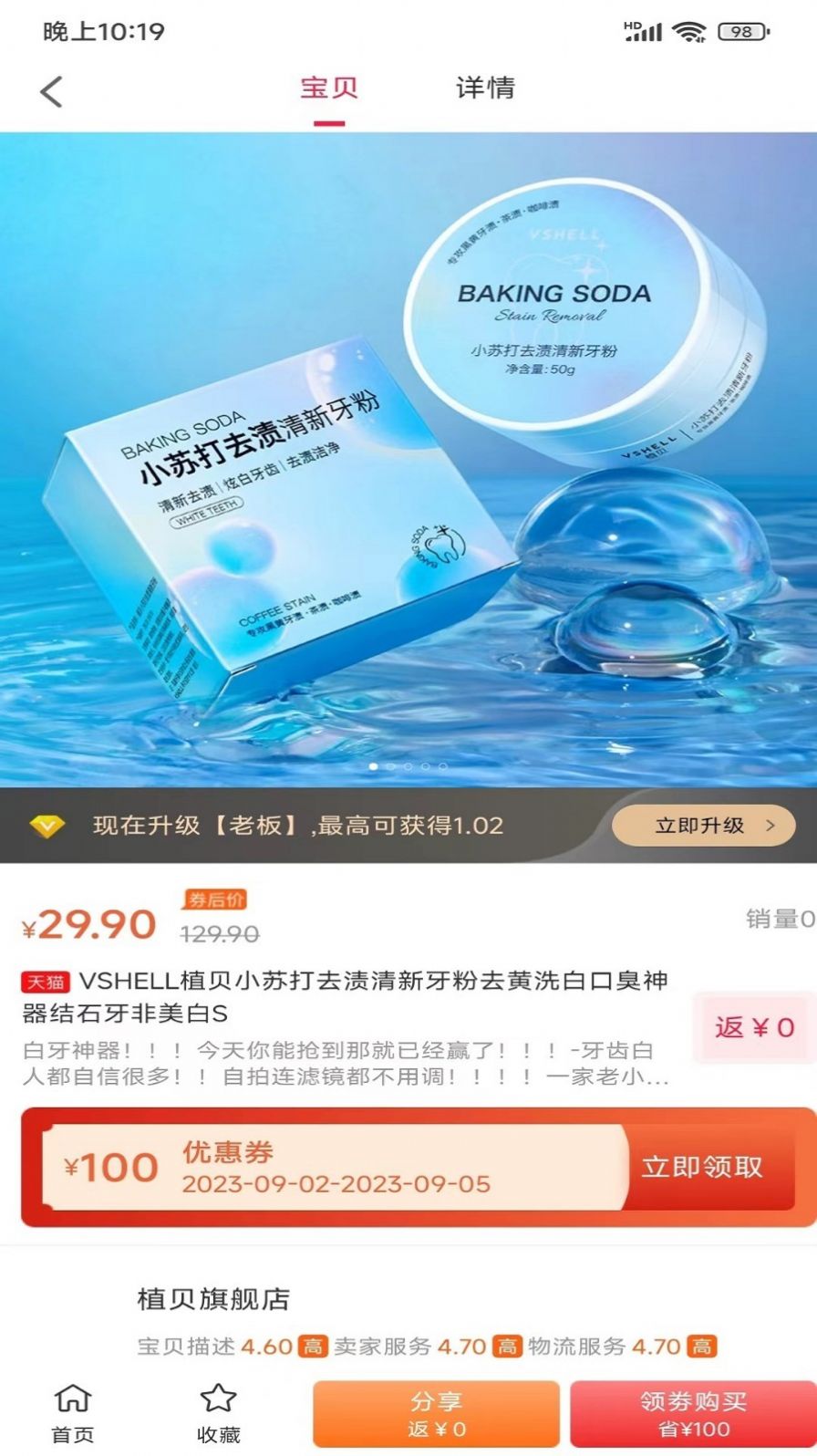Claim the ¥100 coupon via 立即领取
The height and width of the screenshot is (1456, 817).
pyautogui.click(x=701, y=1167)
